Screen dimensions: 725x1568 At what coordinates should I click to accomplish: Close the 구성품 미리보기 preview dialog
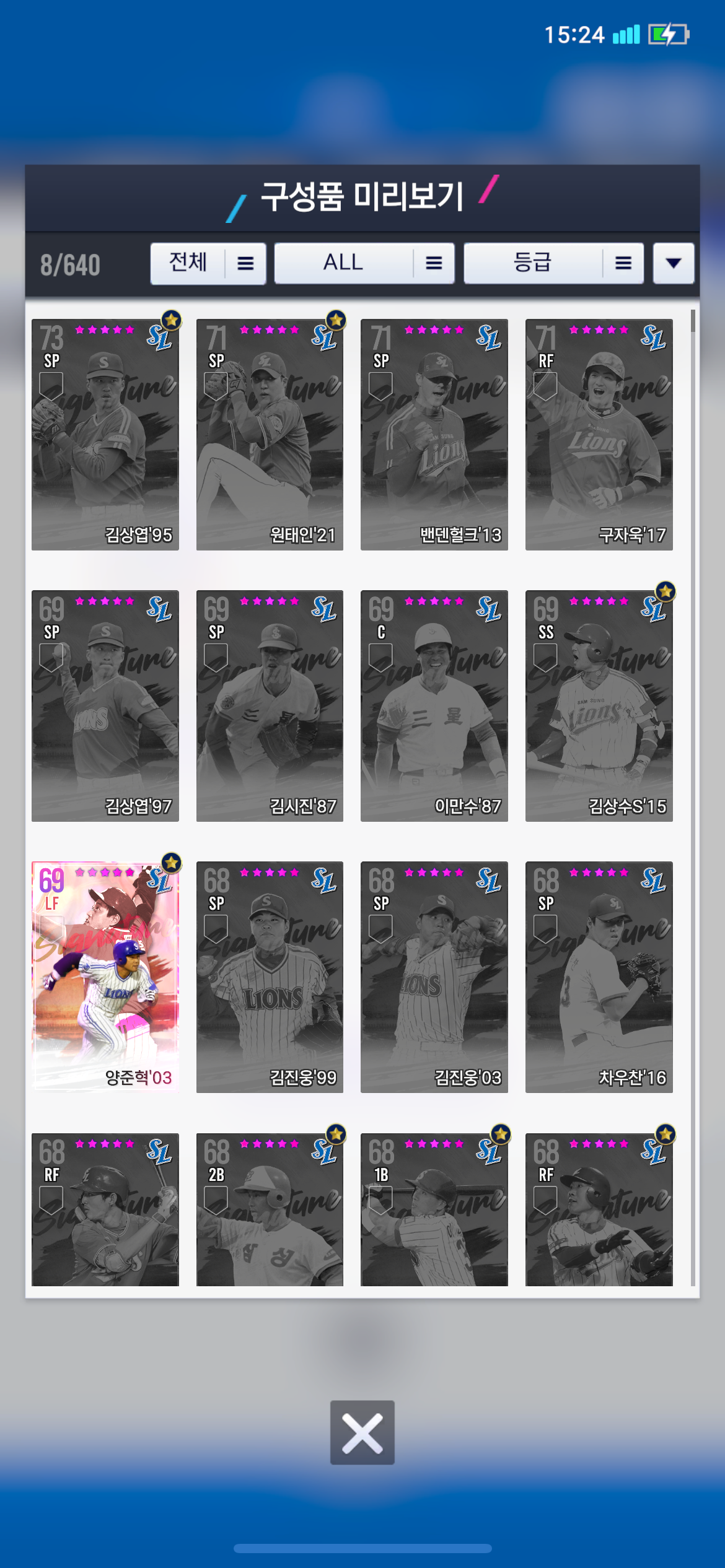(x=362, y=1432)
